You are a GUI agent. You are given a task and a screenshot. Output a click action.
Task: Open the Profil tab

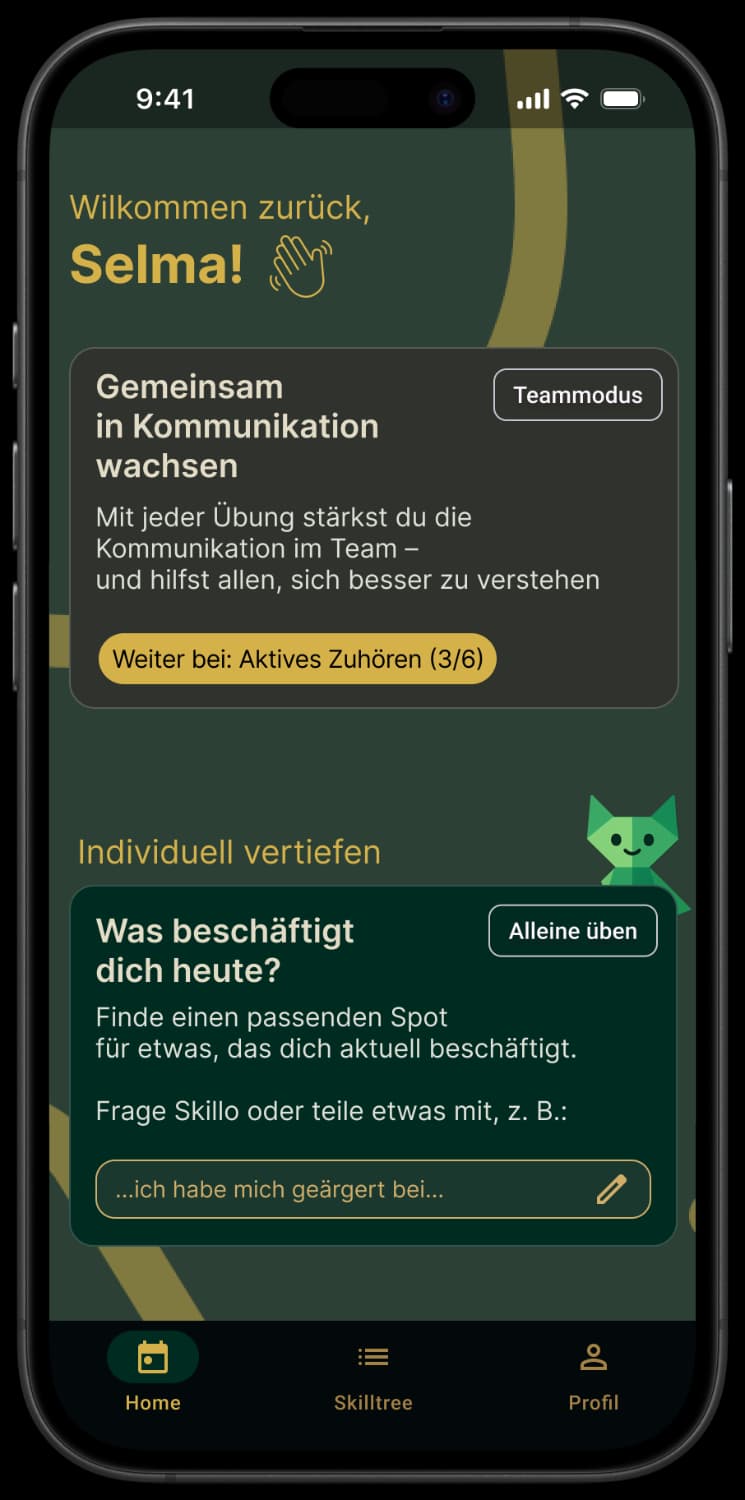[593, 1375]
